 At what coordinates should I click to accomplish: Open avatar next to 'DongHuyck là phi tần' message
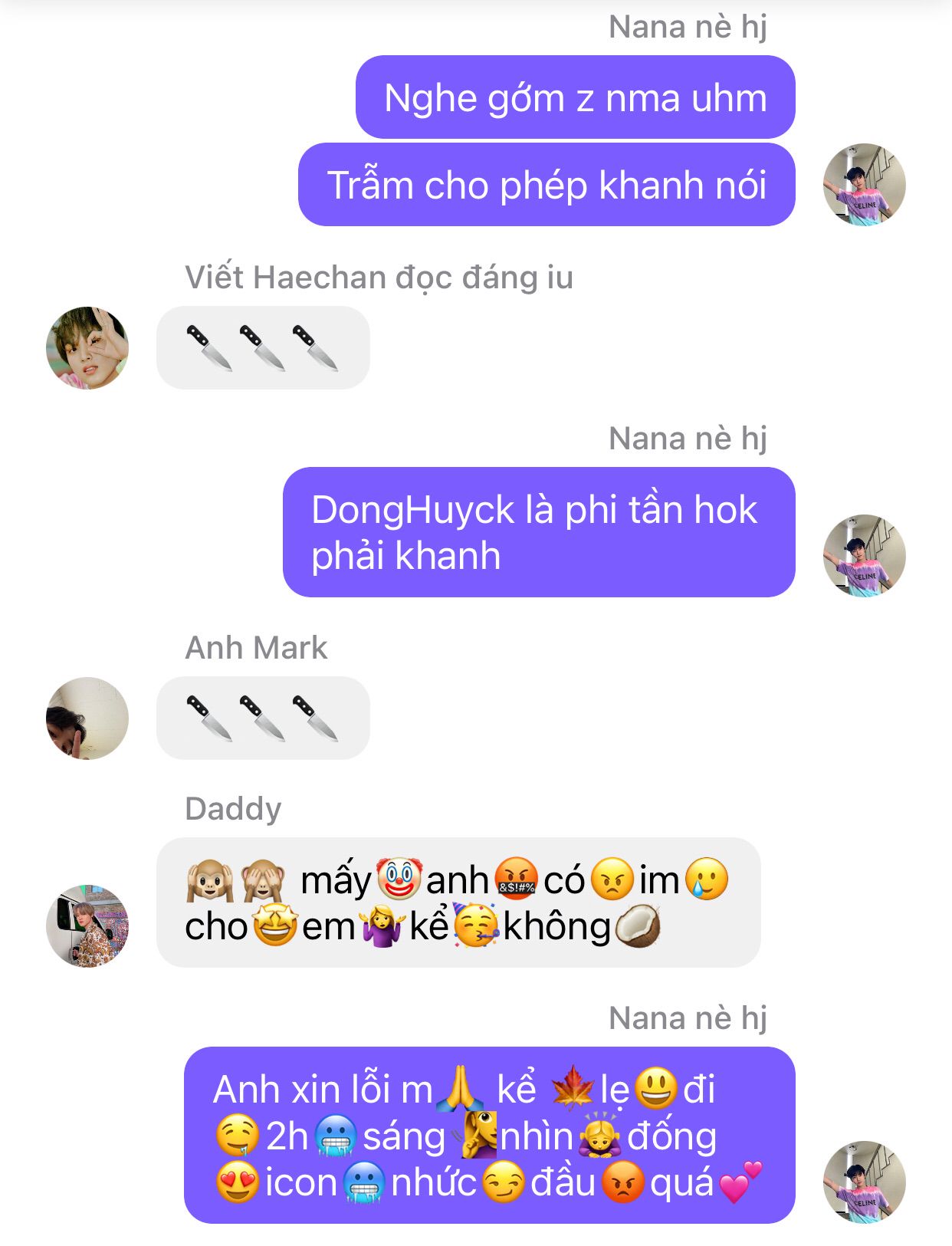864,556
